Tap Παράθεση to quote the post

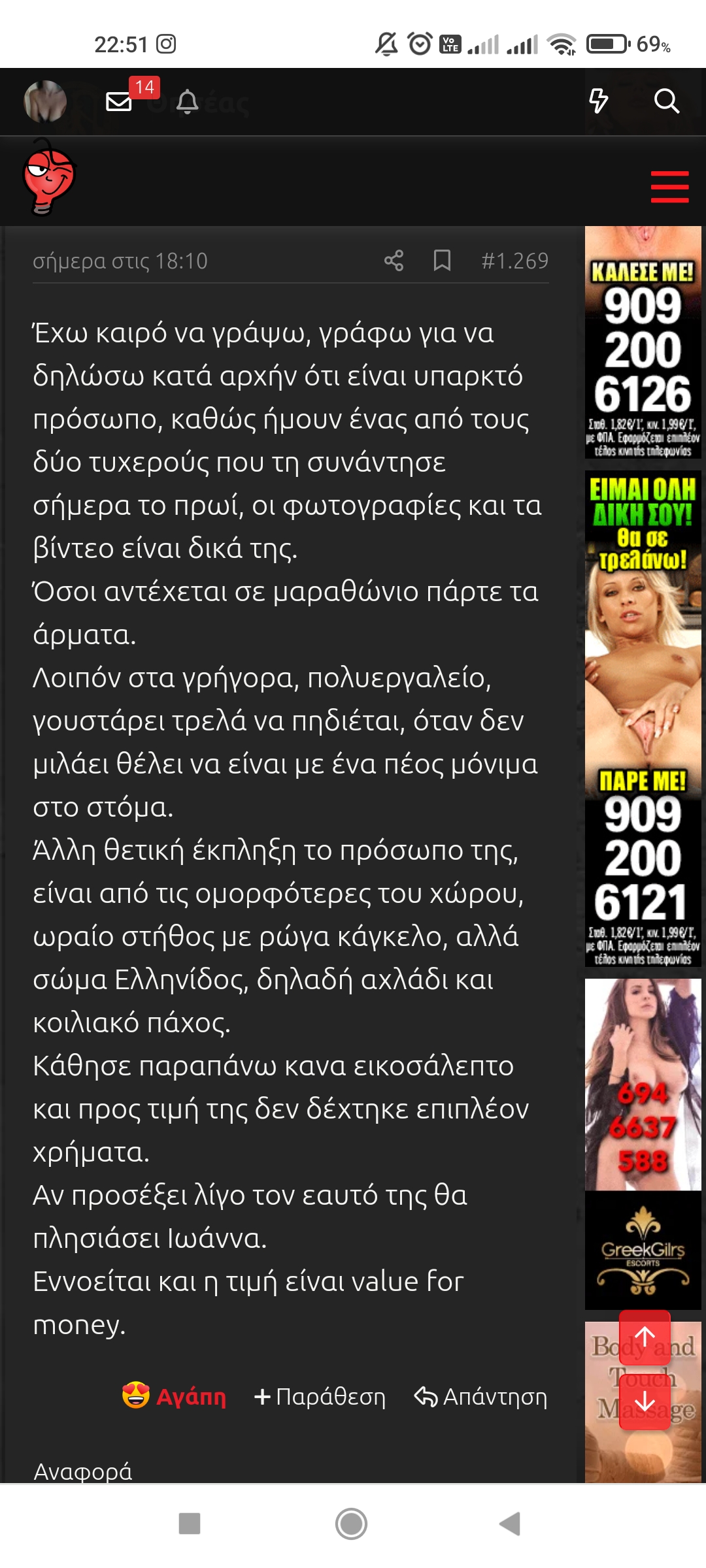[320, 1396]
